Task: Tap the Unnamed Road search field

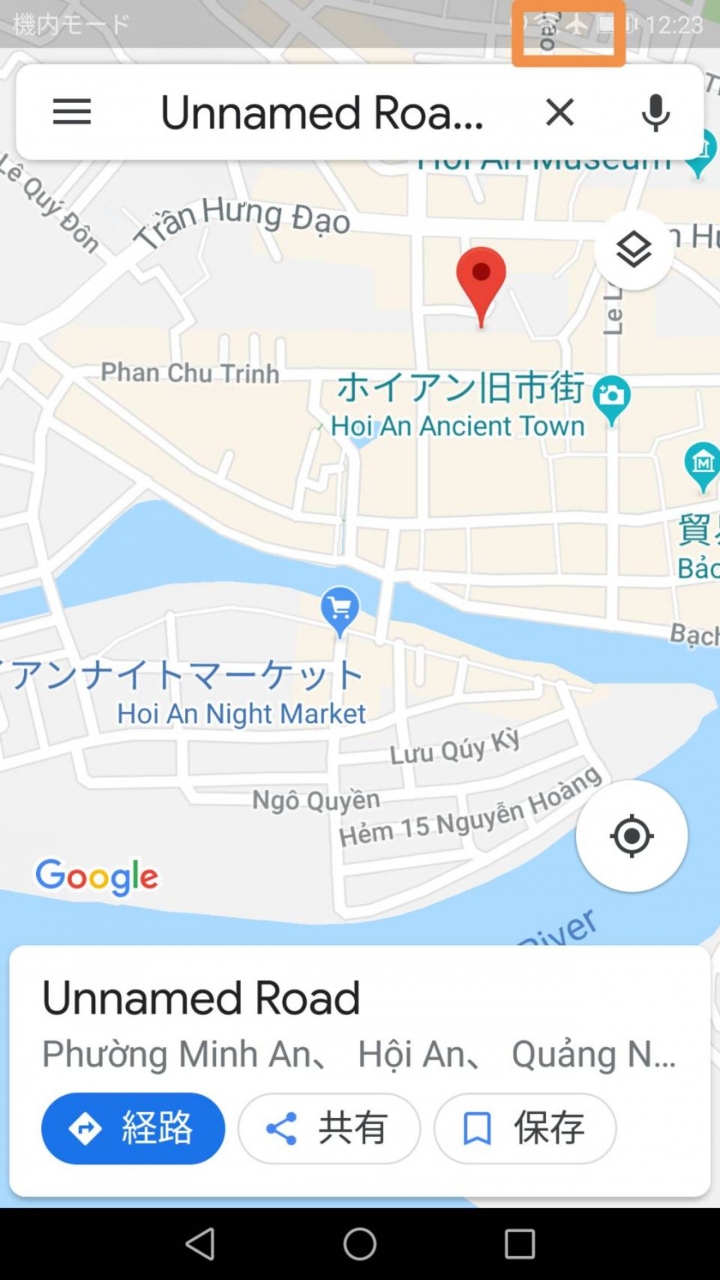Action: point(322,113)
